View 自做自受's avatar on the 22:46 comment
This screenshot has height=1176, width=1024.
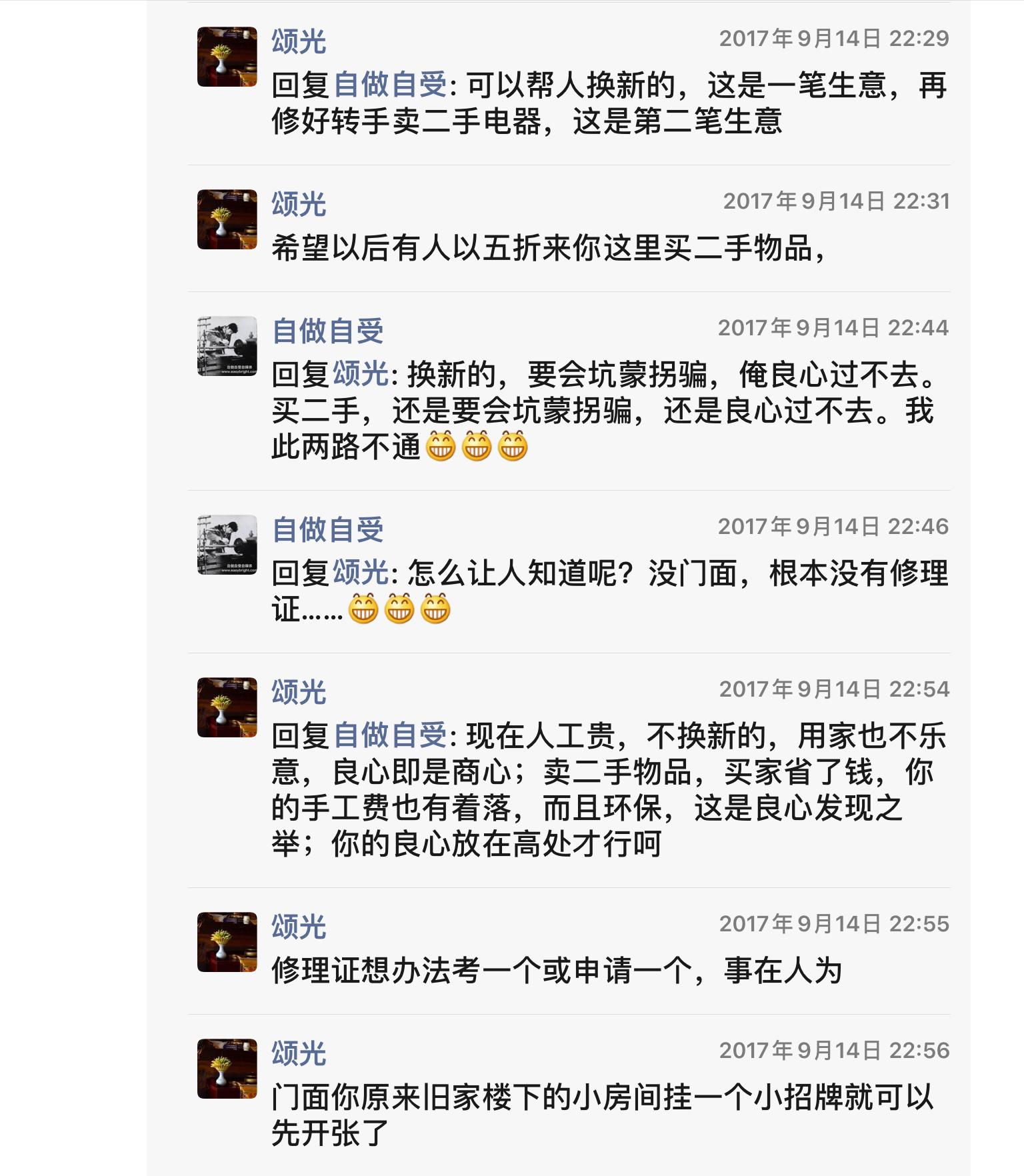(227, 545)
